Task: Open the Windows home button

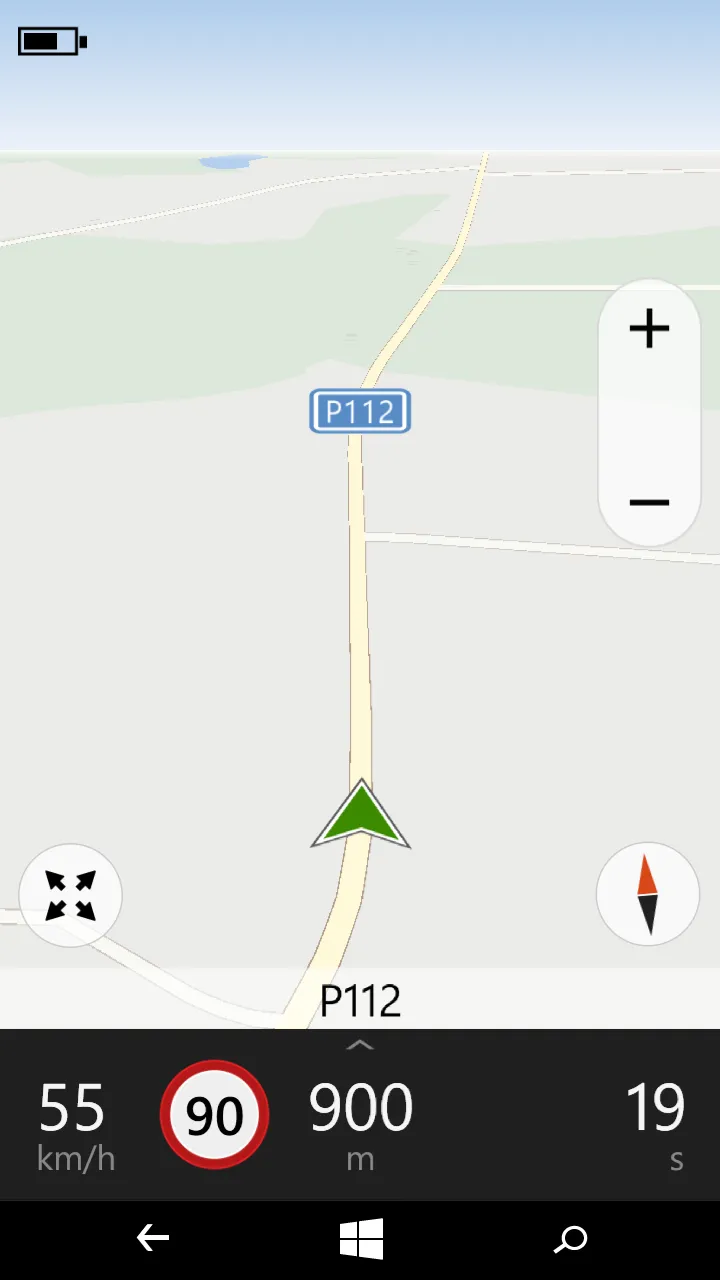Action: (x=361, y=1240)
